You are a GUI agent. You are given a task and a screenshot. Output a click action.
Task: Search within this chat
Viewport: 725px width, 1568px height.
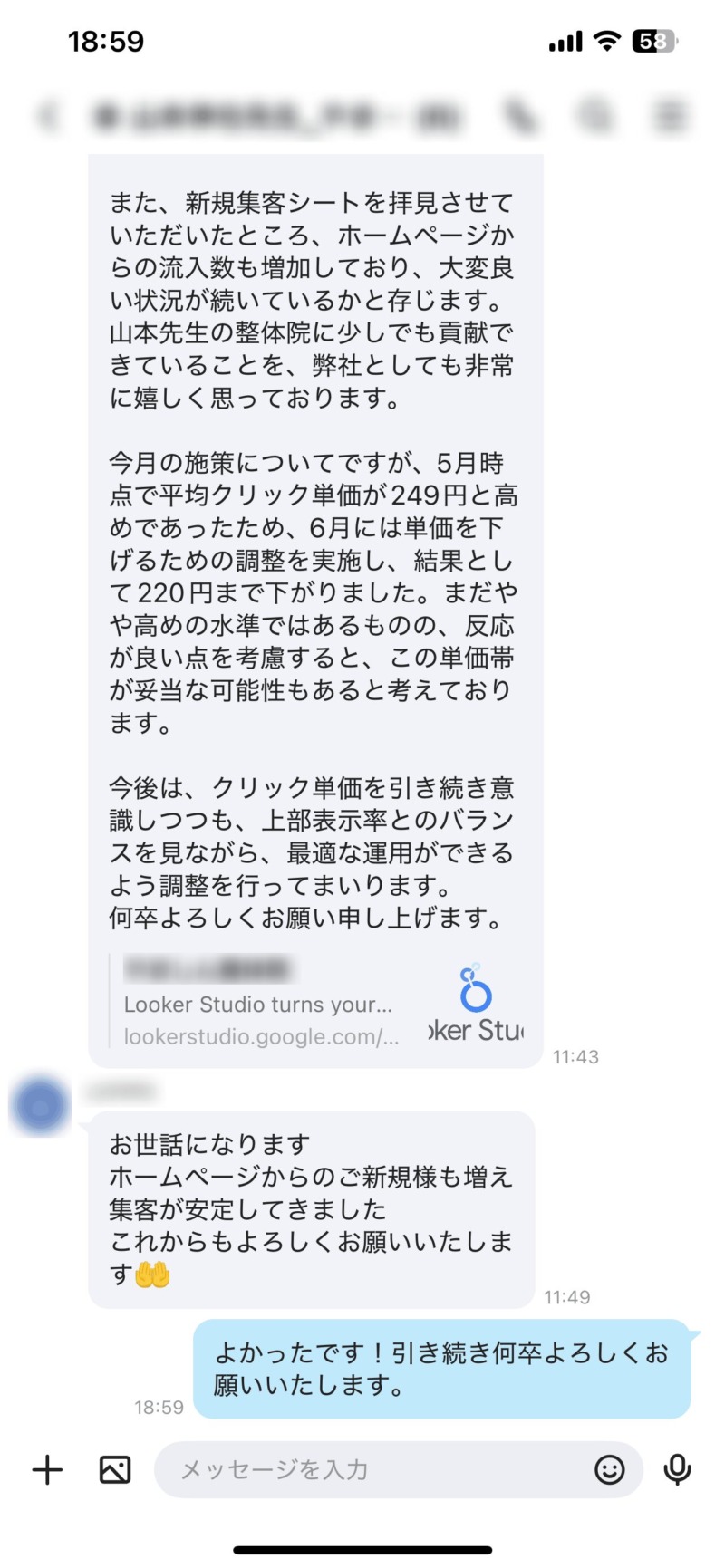click(594, 116)
